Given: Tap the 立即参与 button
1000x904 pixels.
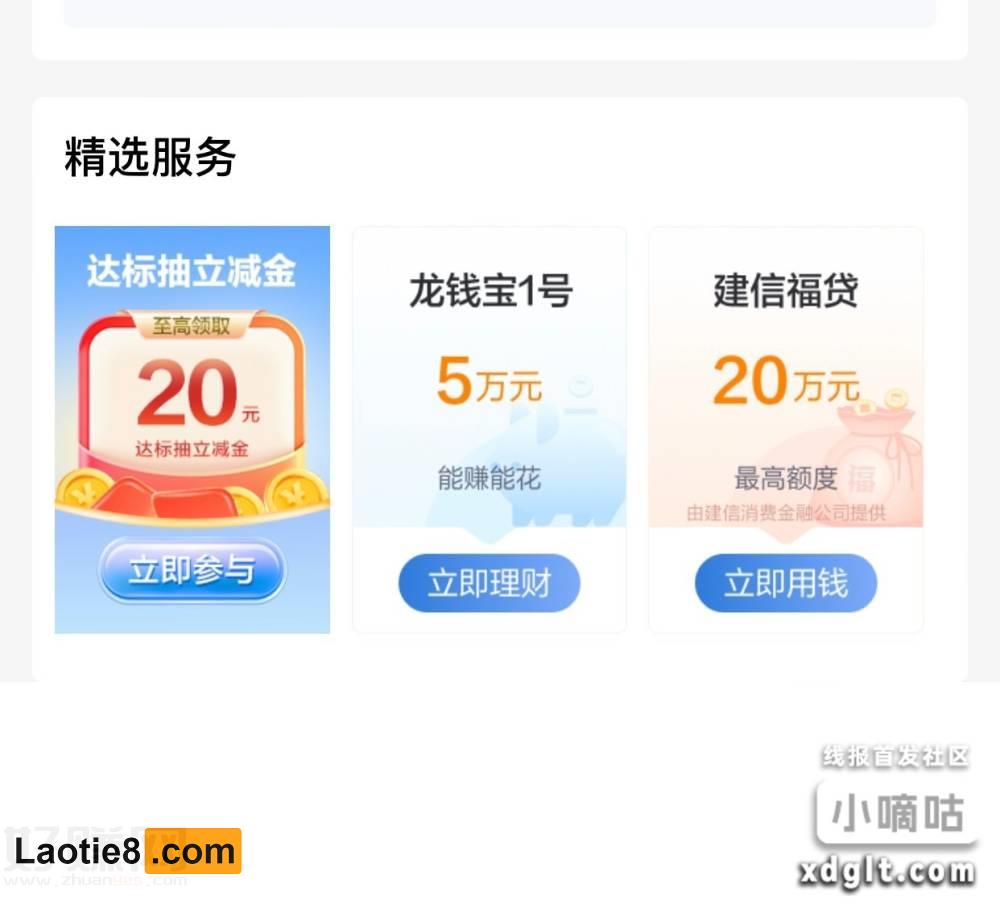Looking at the screenshot, I should pyautogui.click(x=191, y=571).
